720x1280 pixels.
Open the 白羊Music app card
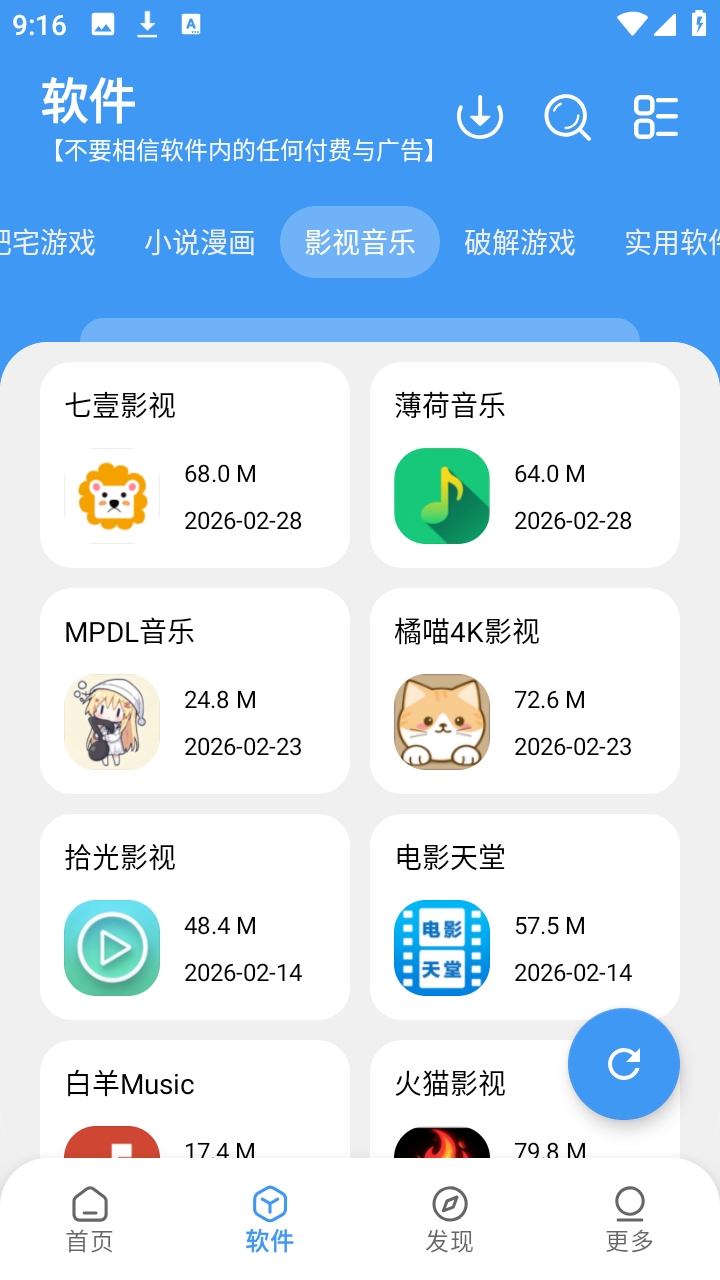pyautogui.click(x=195, y=1100)
